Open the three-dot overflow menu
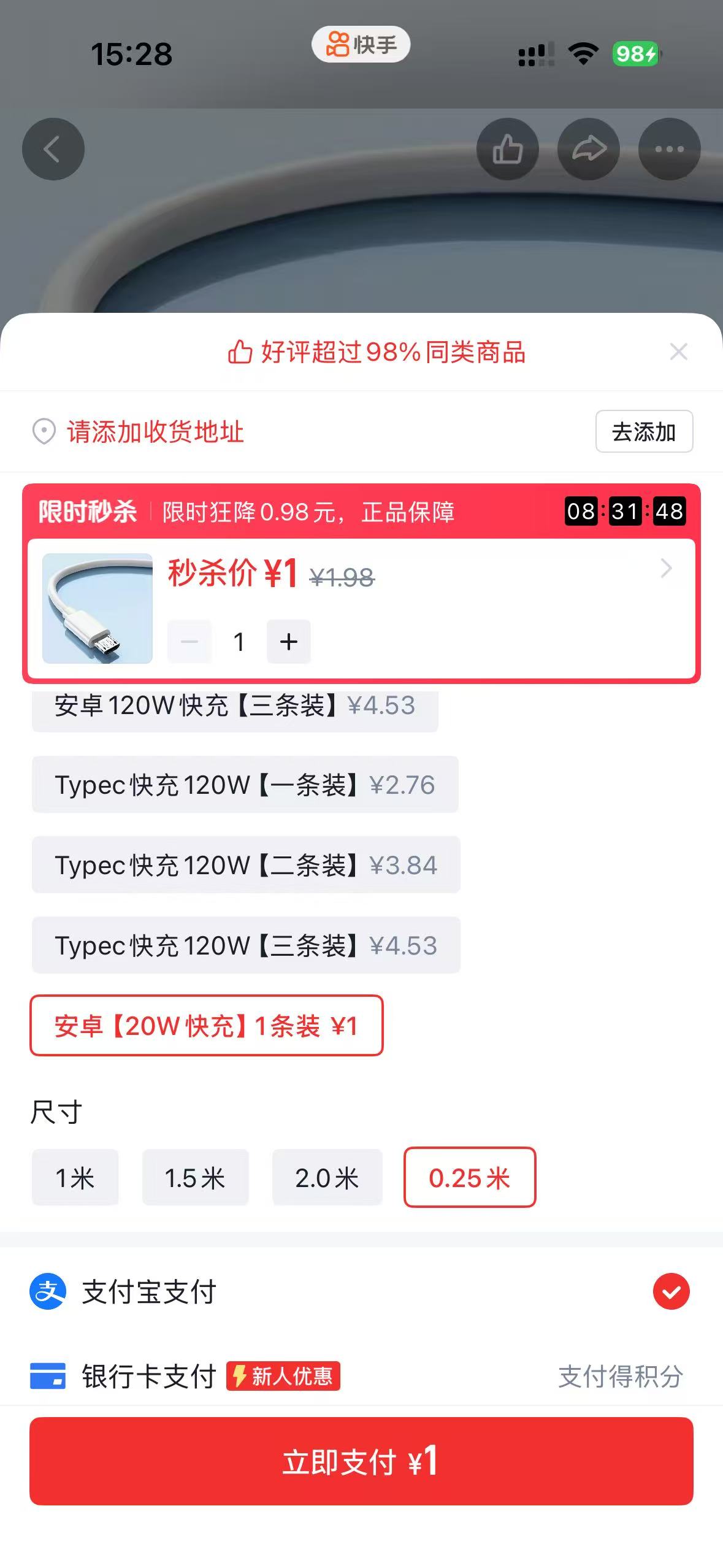This screenshot has height=1568, width=723. [669, 149]
